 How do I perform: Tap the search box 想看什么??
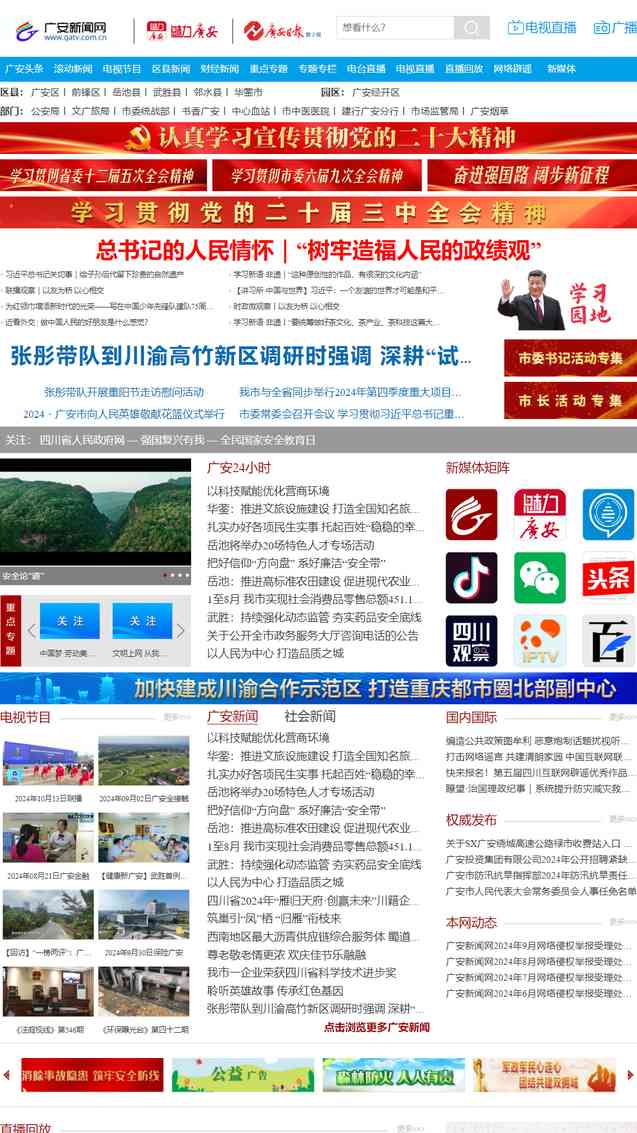point(395,27)
